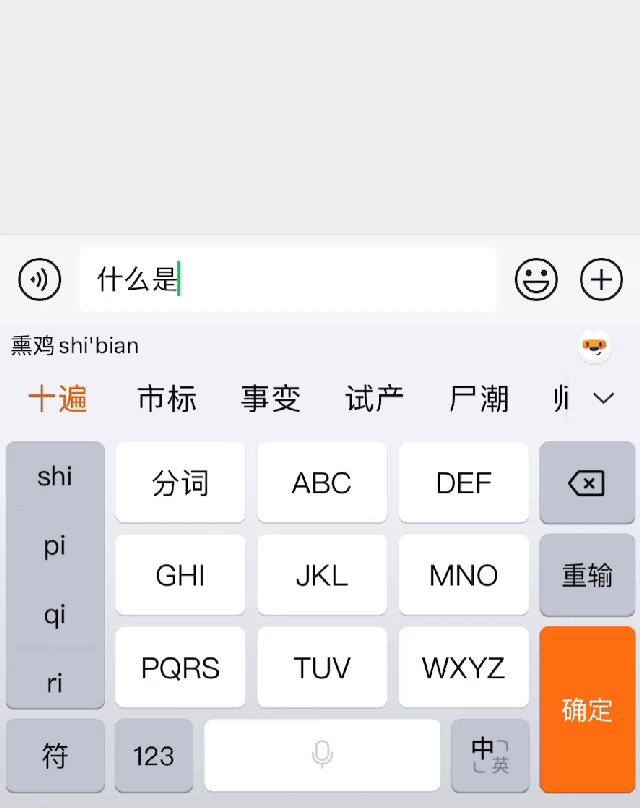Tap the 重输 retype key
640x808 pixels.
coord(587,576)
